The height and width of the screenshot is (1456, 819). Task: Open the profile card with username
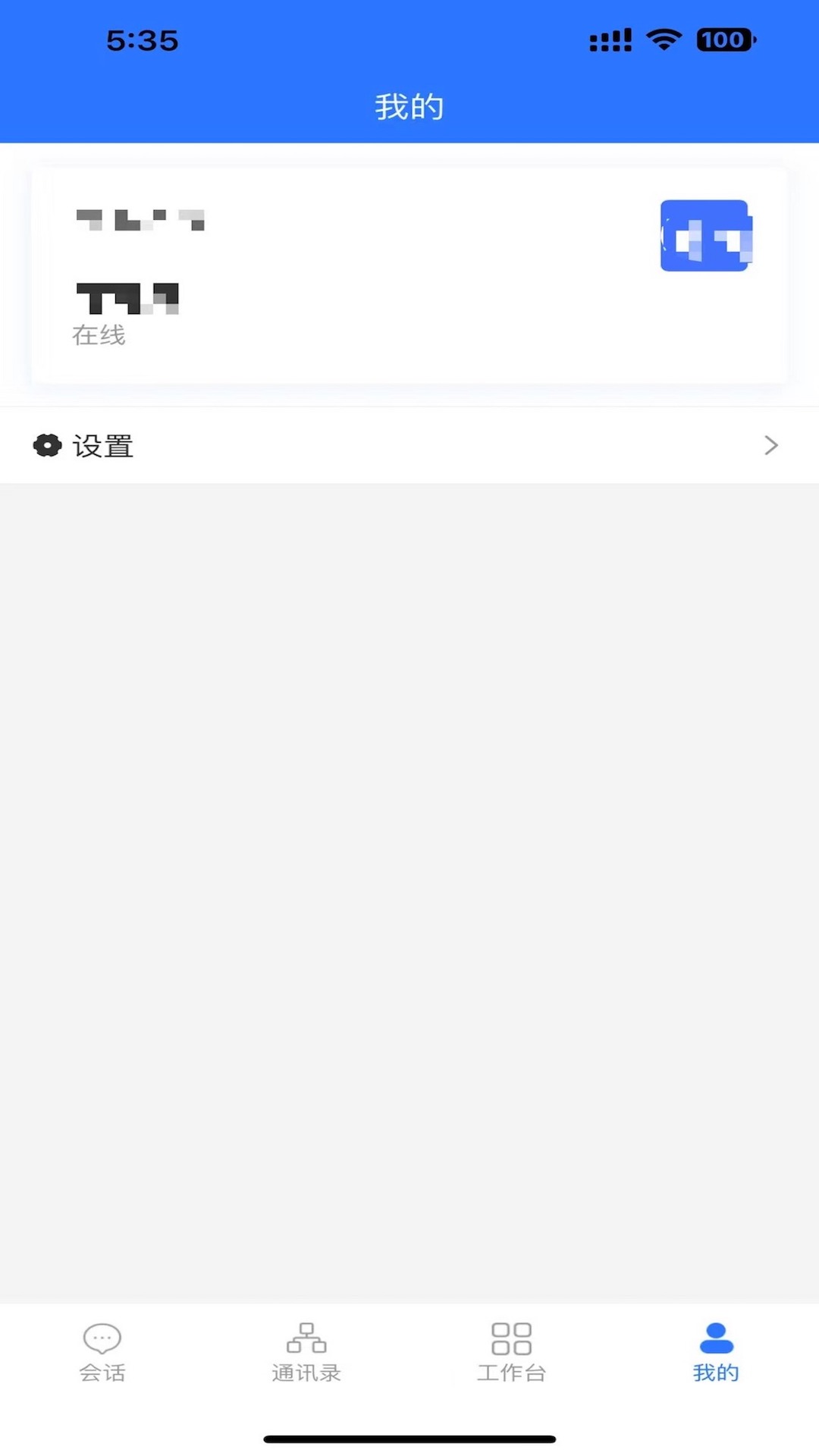(409, 271)
